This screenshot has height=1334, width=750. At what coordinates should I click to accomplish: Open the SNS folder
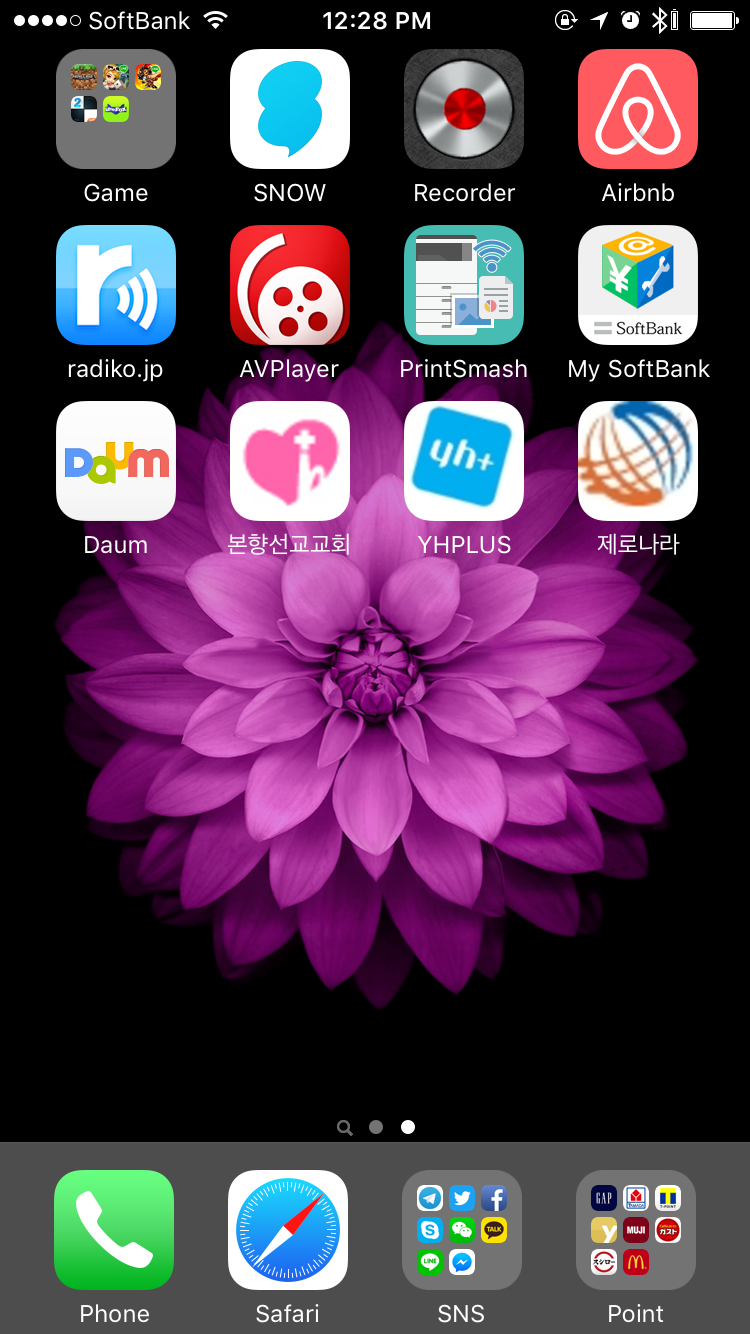pos(462,1230)
